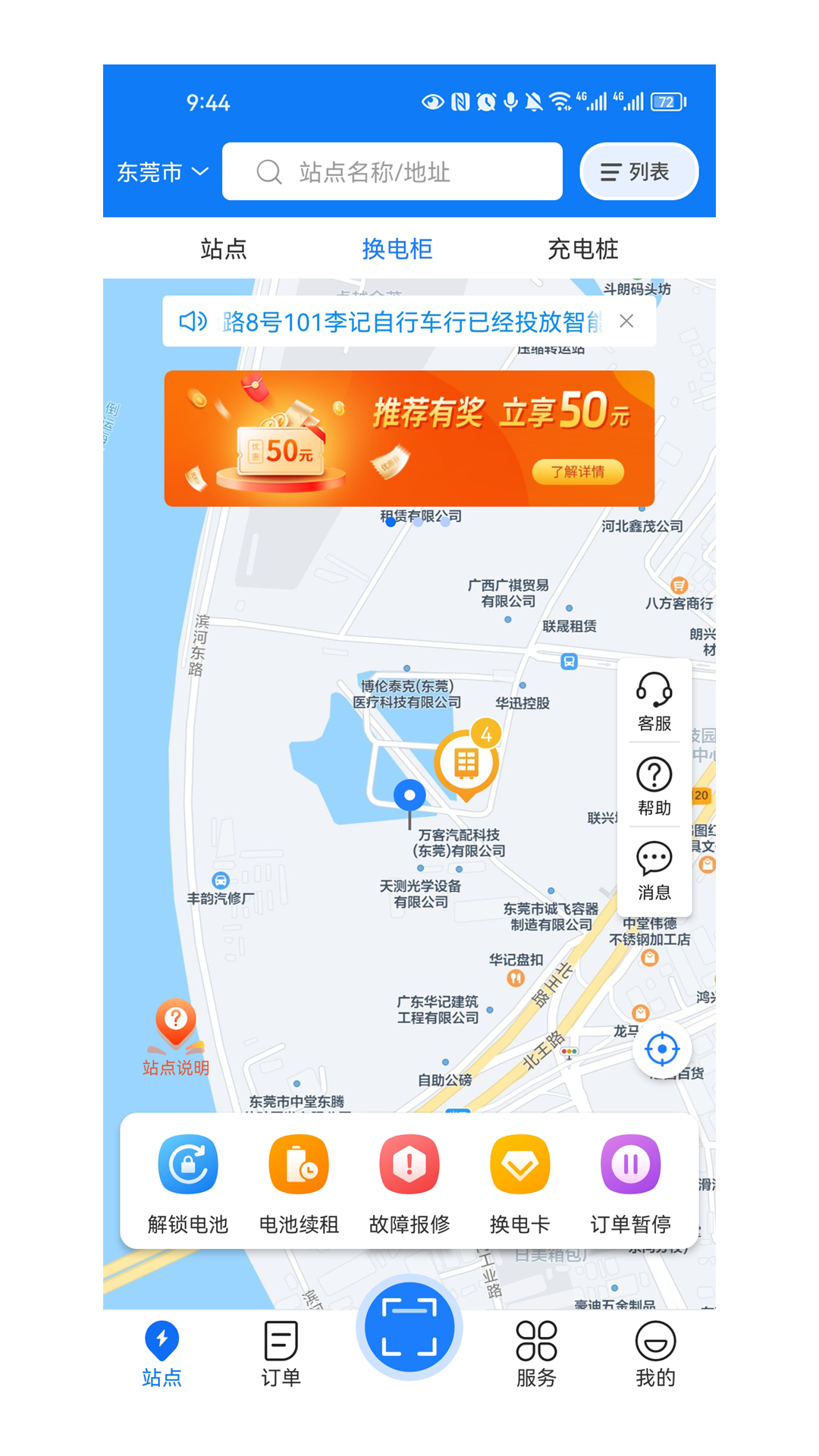819x1456 pixels.
Task: Select the 站点 top tab
Action: [224, 249]
